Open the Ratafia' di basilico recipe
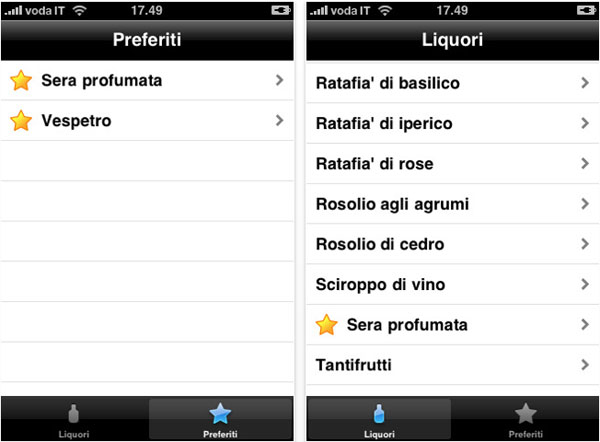Image resolution: width=600 pixels, height=442 pixels. 452,84
